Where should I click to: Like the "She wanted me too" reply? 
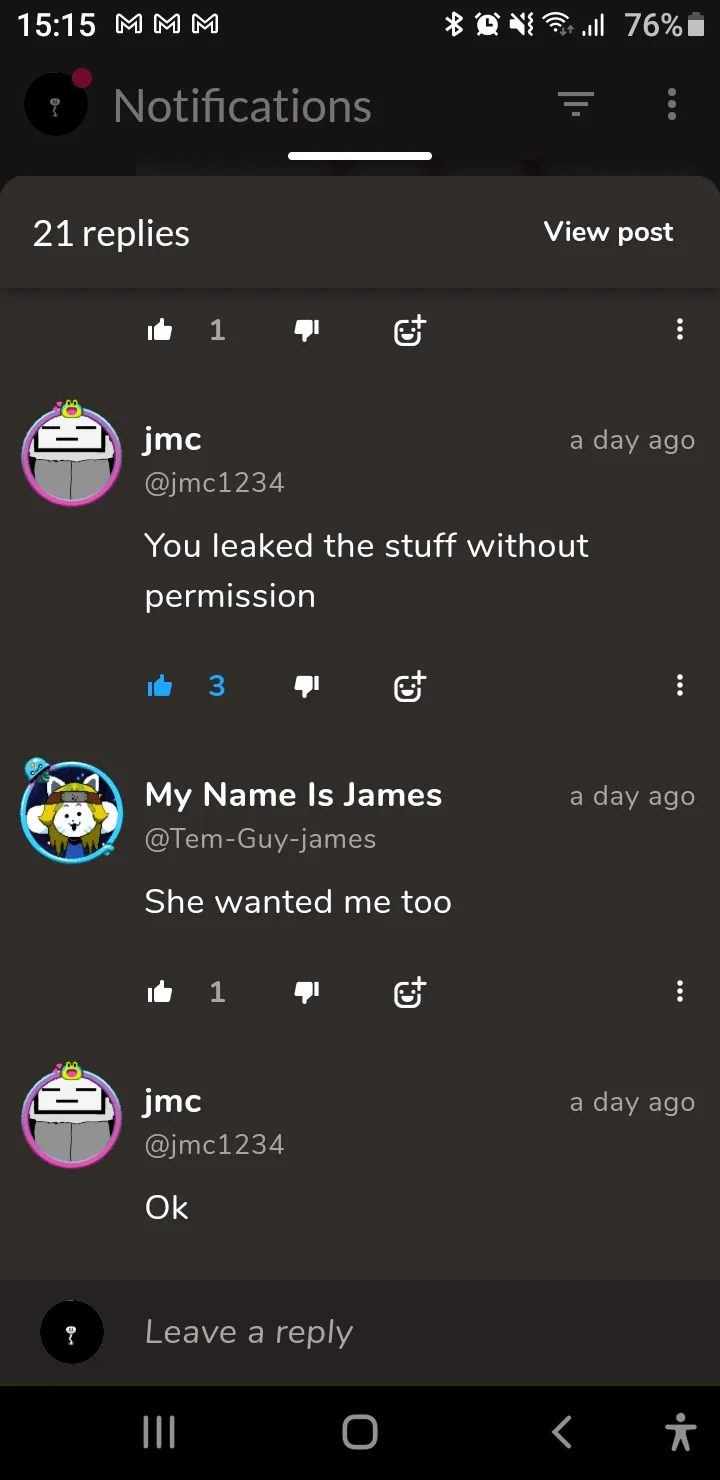click(x=160, y=992)
